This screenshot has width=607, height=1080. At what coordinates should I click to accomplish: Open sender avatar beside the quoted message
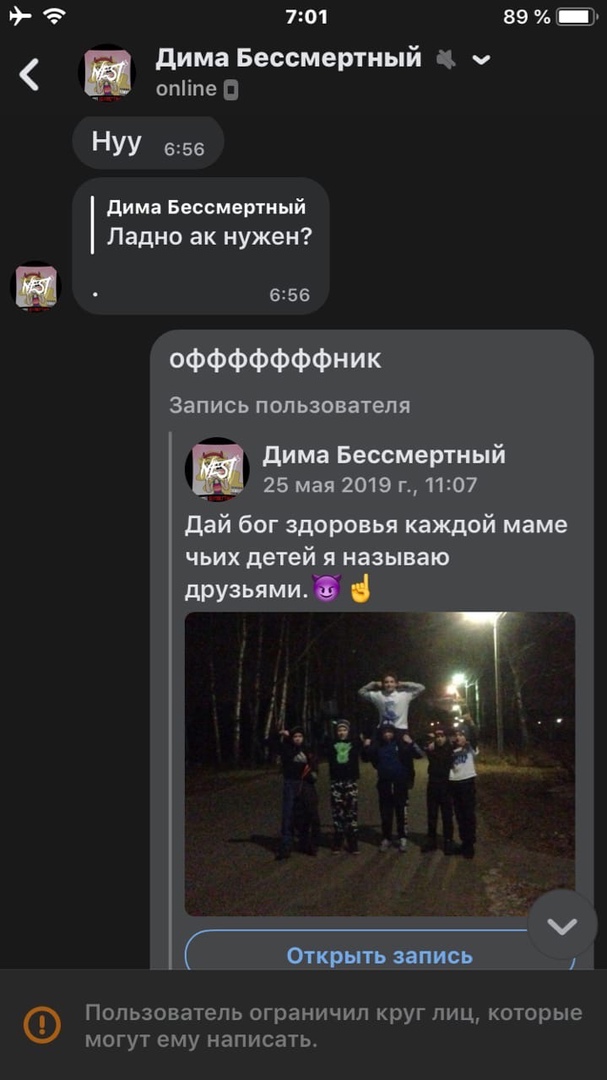coord(36,287)
